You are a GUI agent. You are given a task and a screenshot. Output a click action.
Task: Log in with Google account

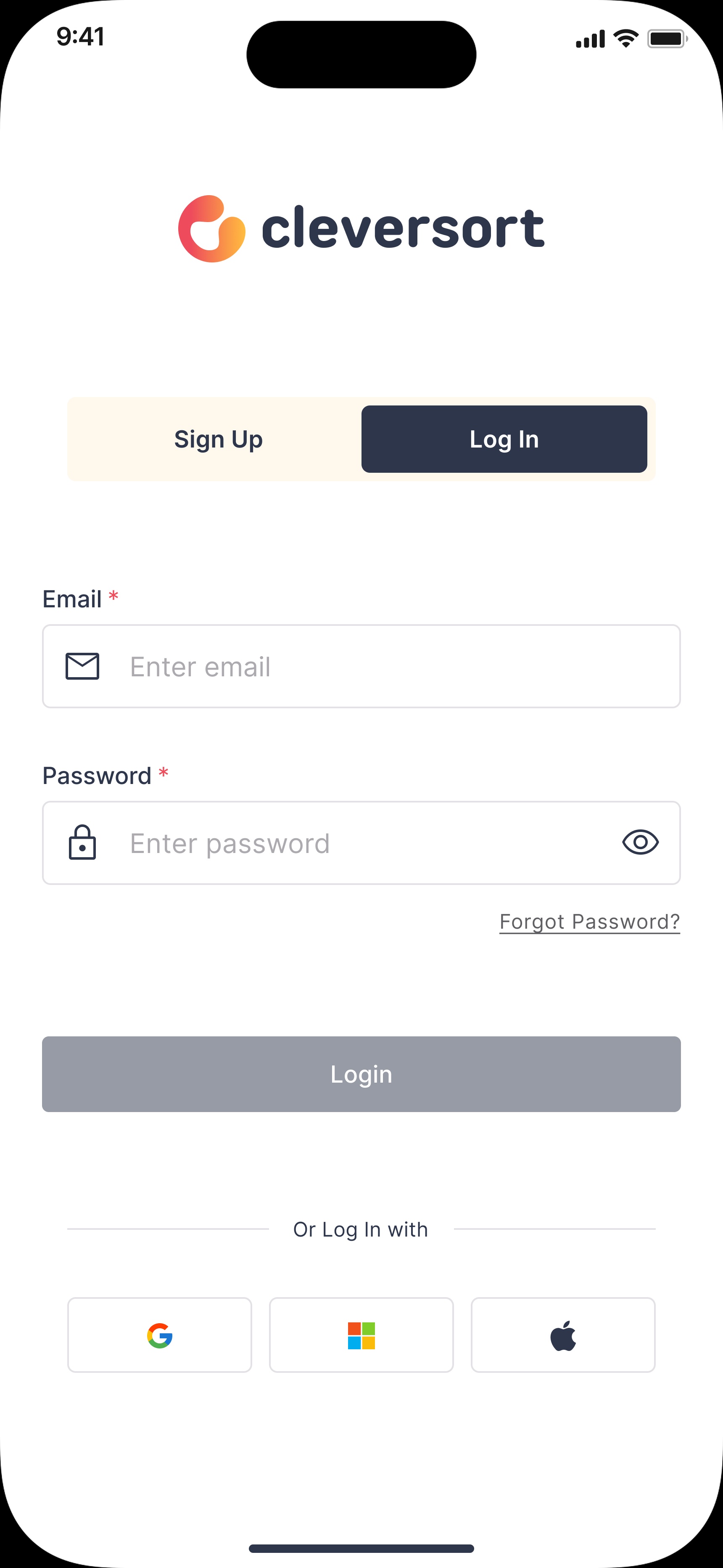(159, 1335)
